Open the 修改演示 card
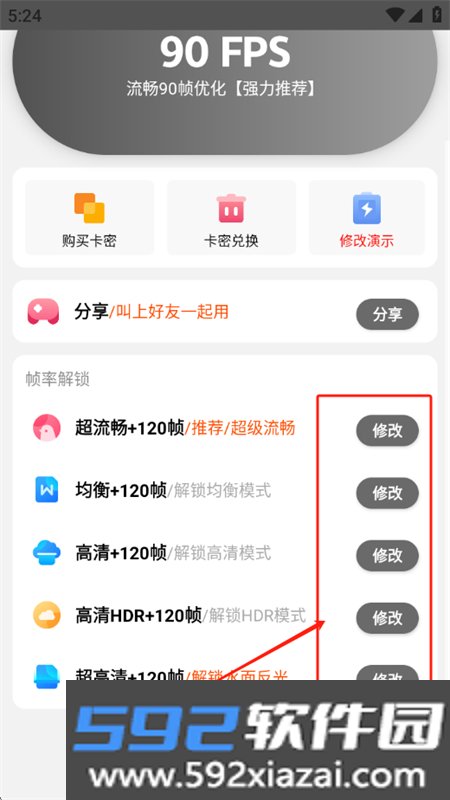This screenshot has width=450, height=800. (x=367, y=217)
